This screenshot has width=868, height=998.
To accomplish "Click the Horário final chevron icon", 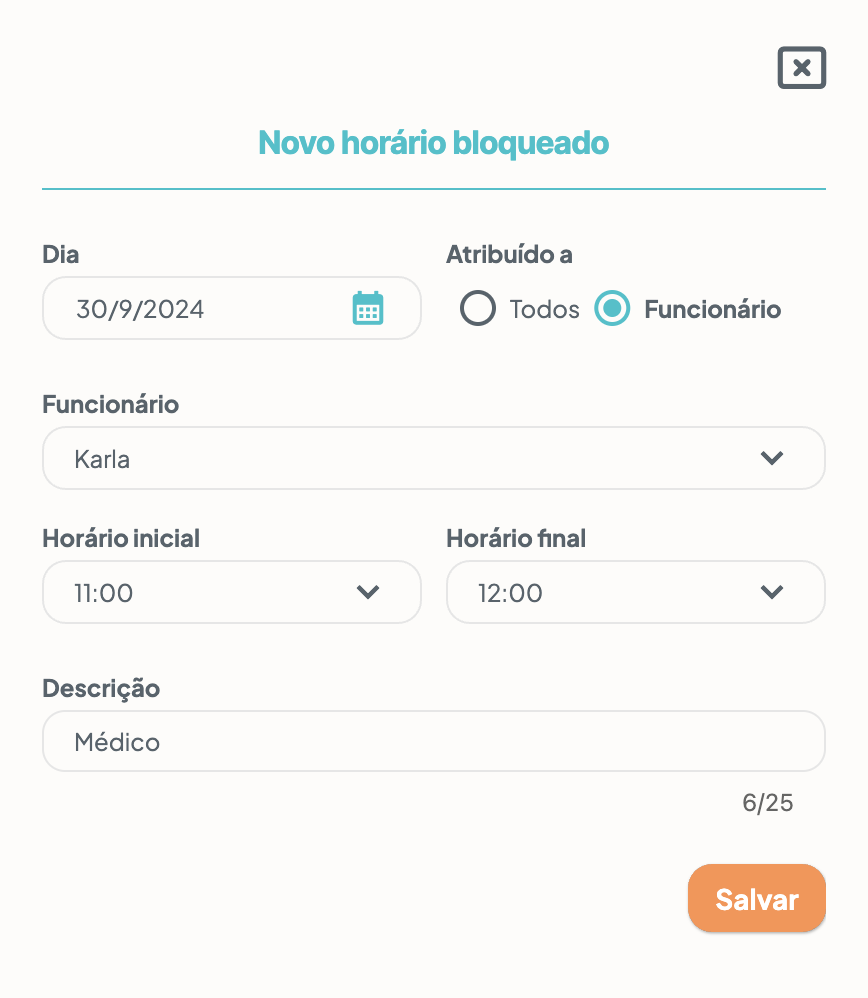I will pyautogui.click(x=771, y=592).
